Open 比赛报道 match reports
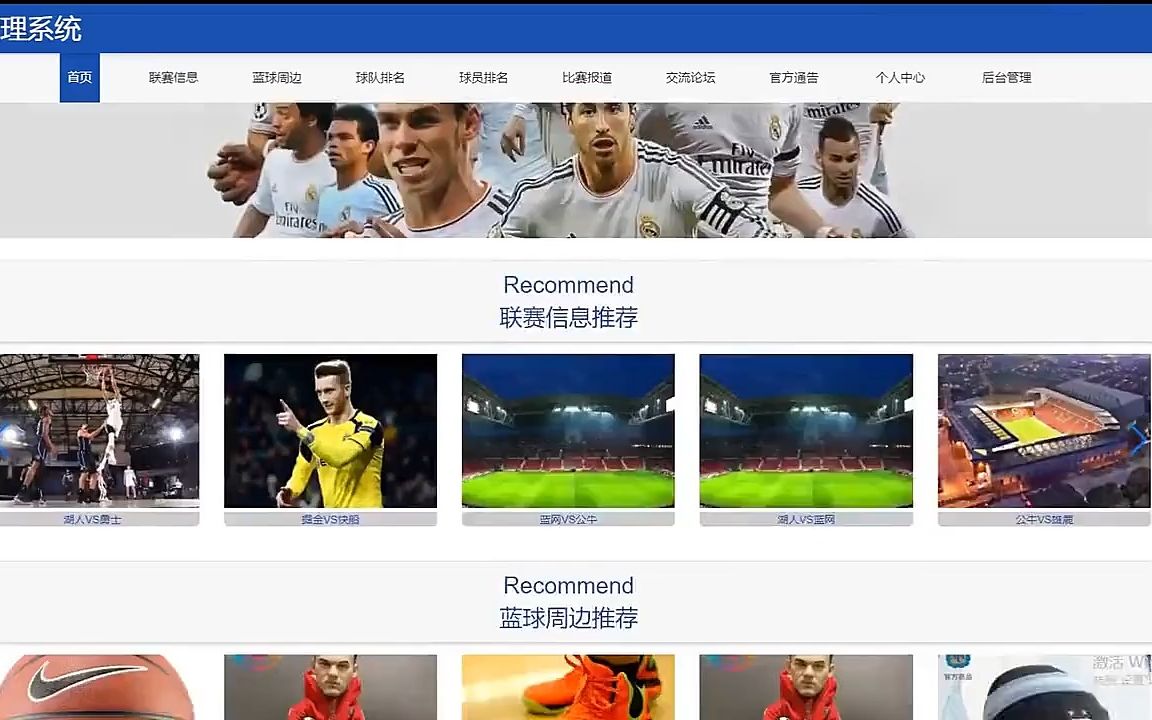 click(587, 78)
